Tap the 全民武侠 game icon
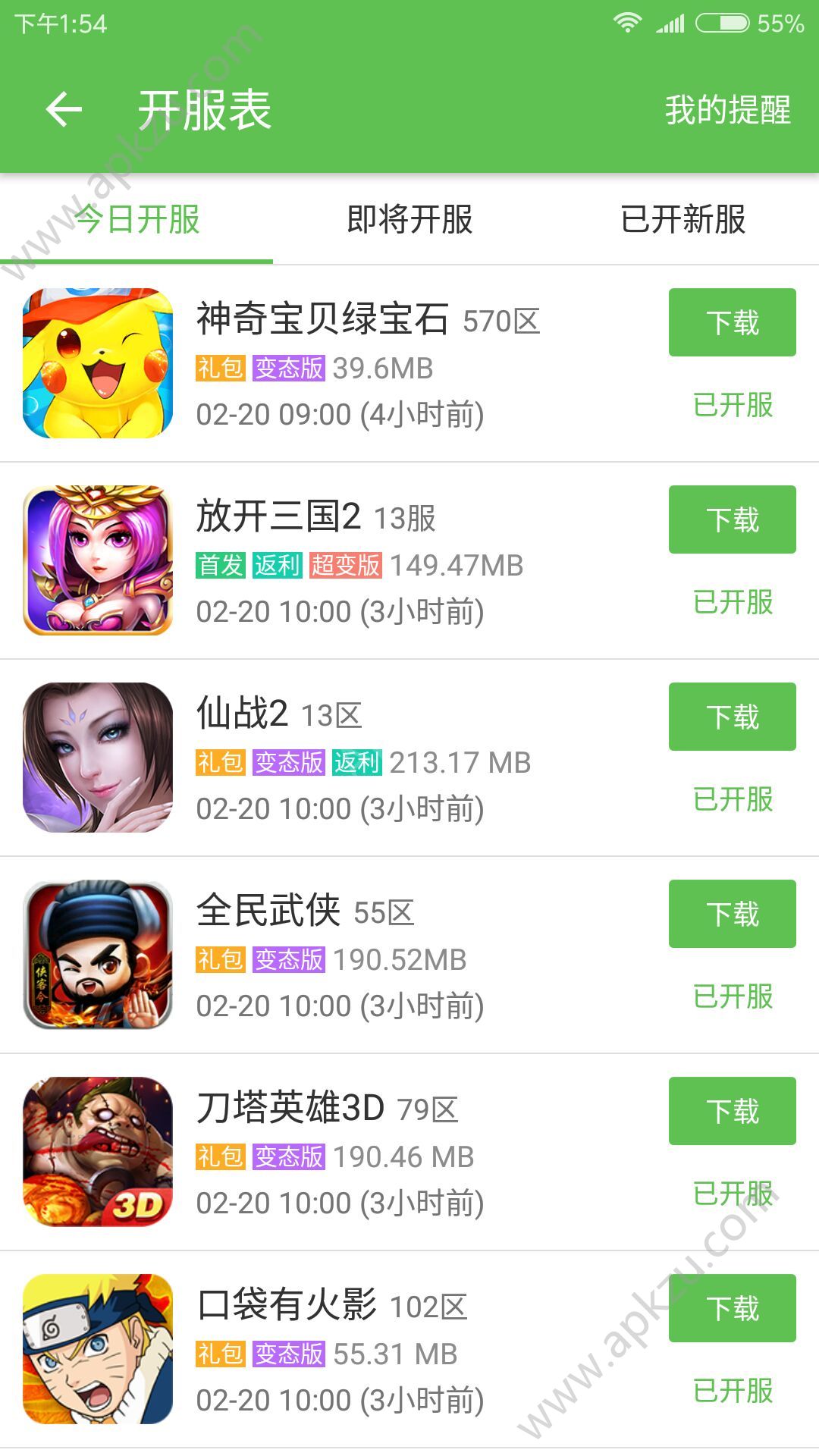The height and width of the screenshot is (1456, 819). tap(99, 954)
